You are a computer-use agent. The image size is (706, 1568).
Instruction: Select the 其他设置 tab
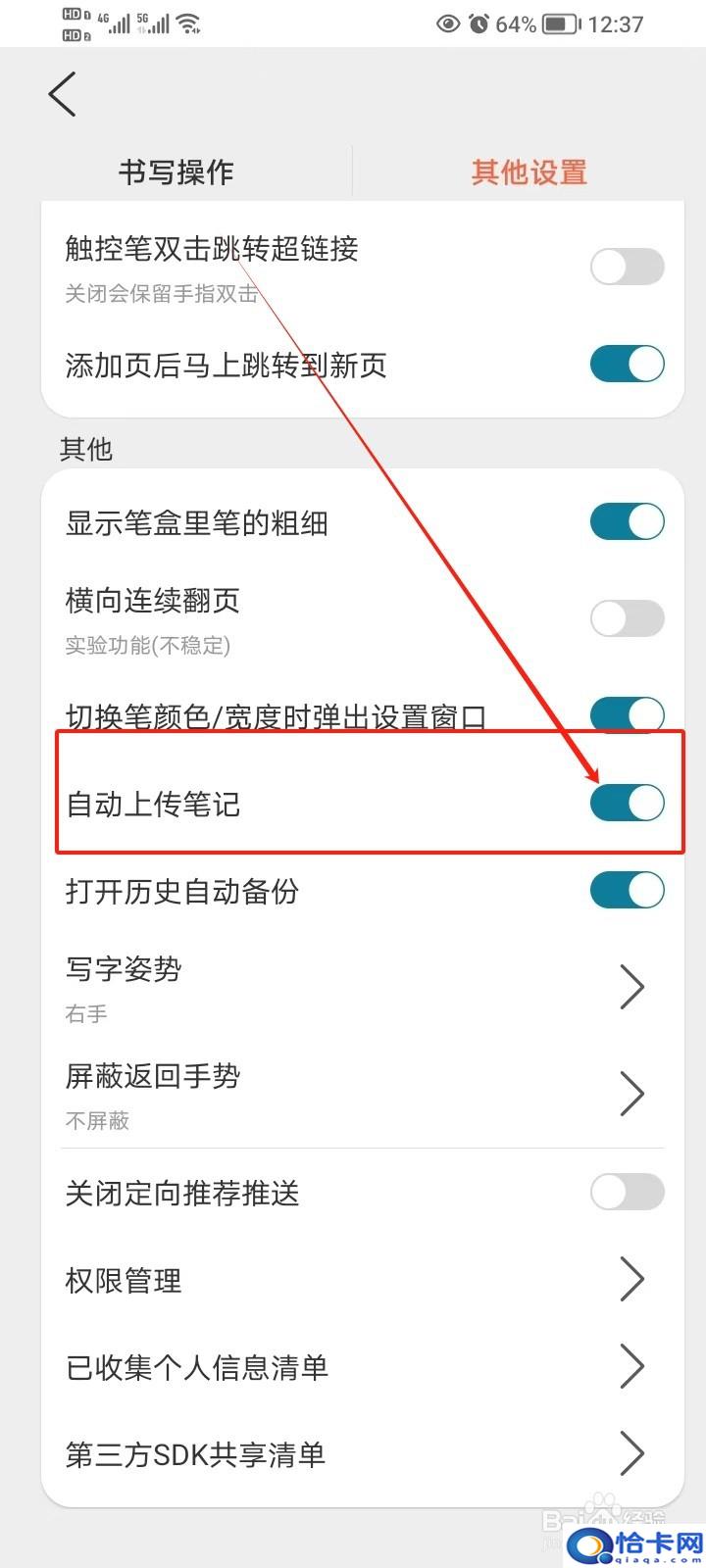[x=529, y=172]
